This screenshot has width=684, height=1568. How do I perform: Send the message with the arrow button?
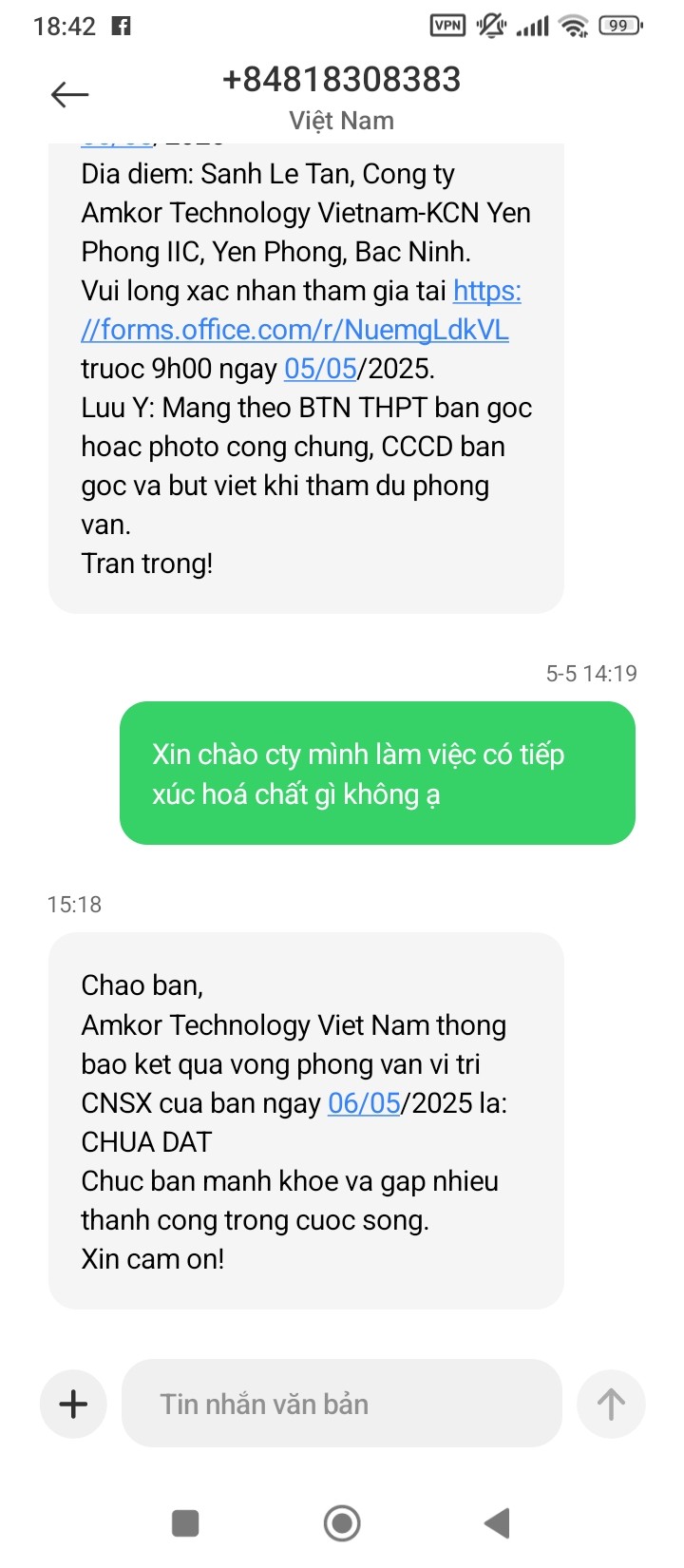(611, 1404)
